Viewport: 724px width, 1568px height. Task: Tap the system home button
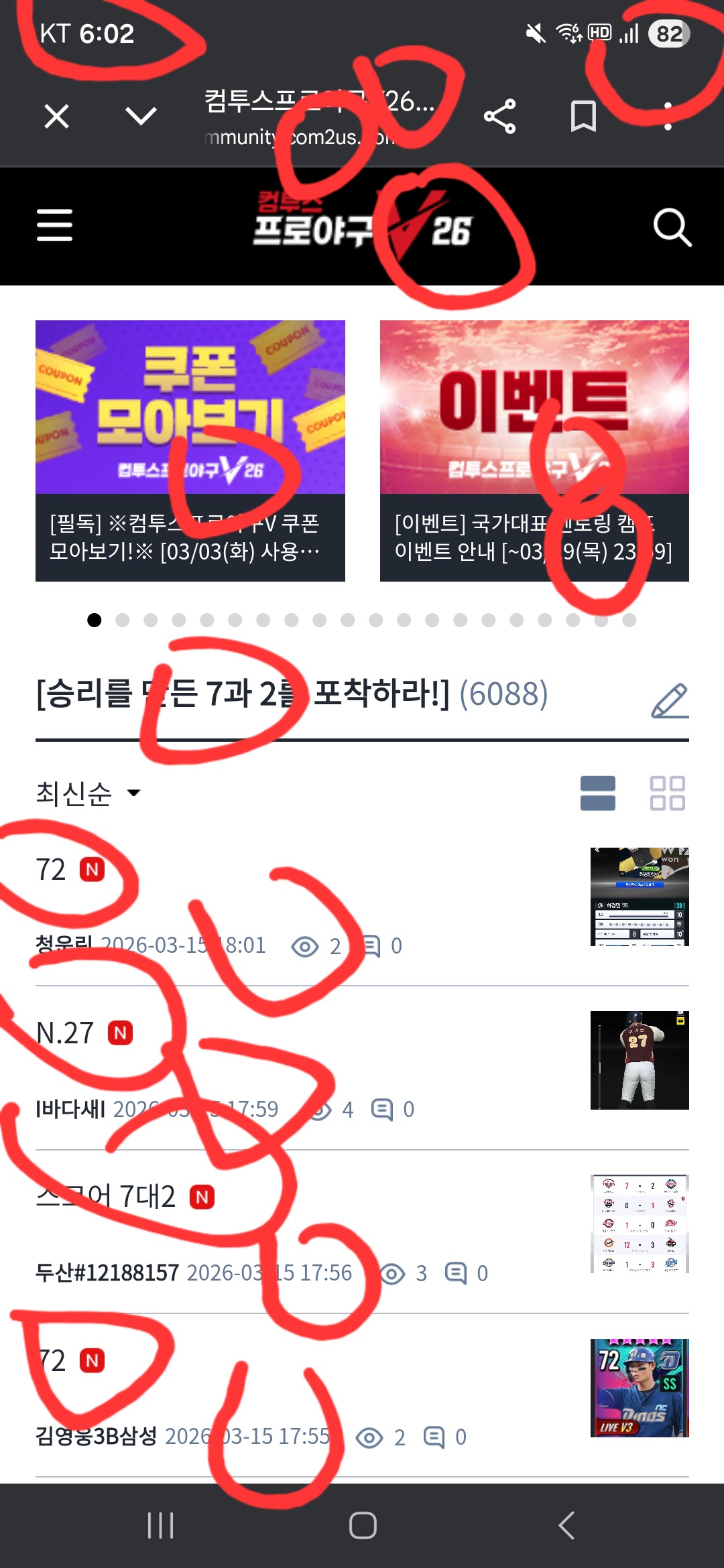(363, 1526)
